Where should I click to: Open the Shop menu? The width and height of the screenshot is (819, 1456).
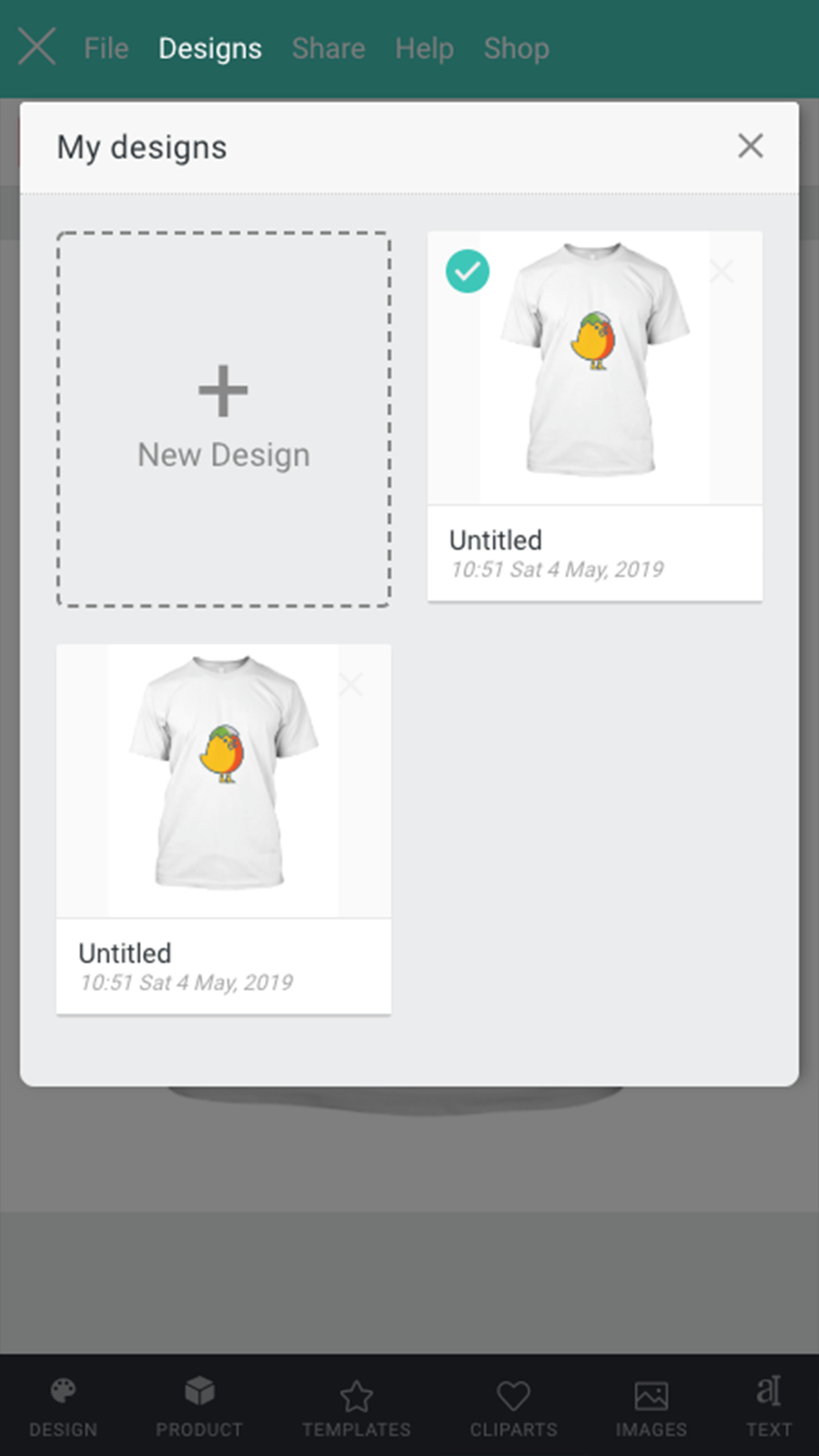516,48
